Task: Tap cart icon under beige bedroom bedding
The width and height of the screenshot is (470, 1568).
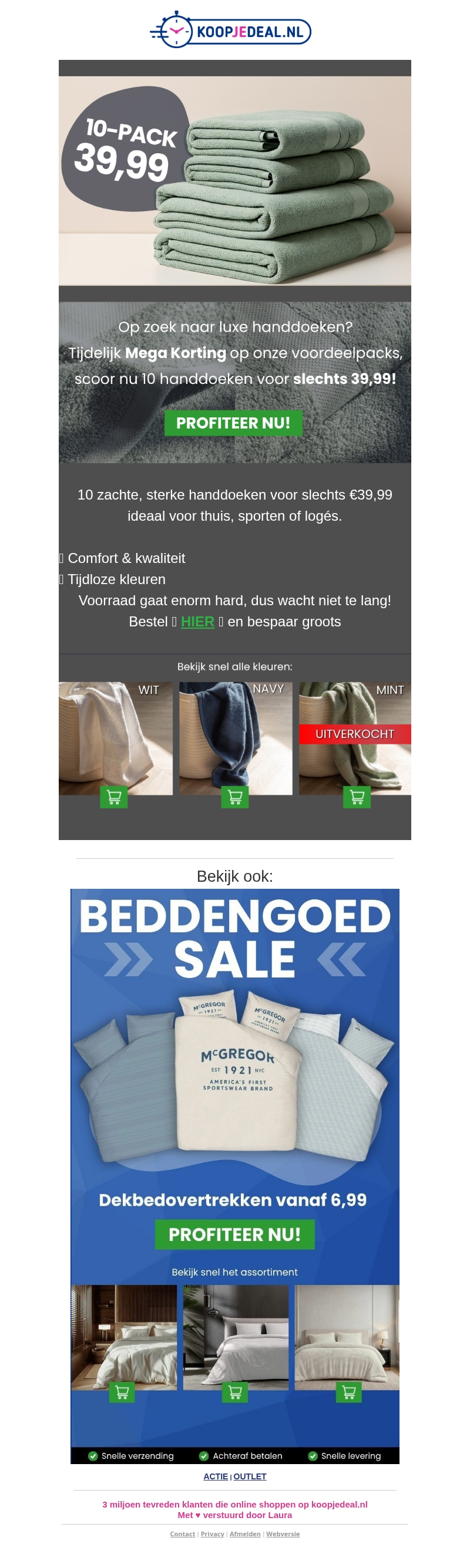Action: pyautogui.click(x=349, y=1391)
